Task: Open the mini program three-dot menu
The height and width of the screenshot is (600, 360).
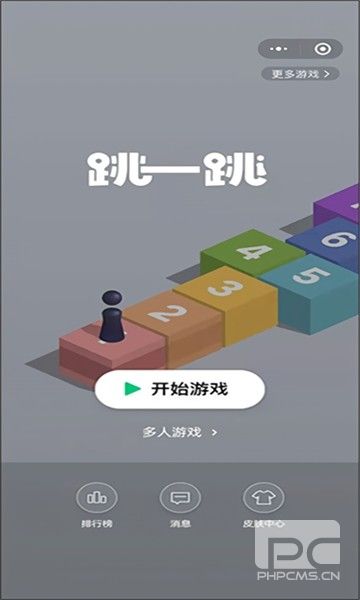Action: click(279, 49)
